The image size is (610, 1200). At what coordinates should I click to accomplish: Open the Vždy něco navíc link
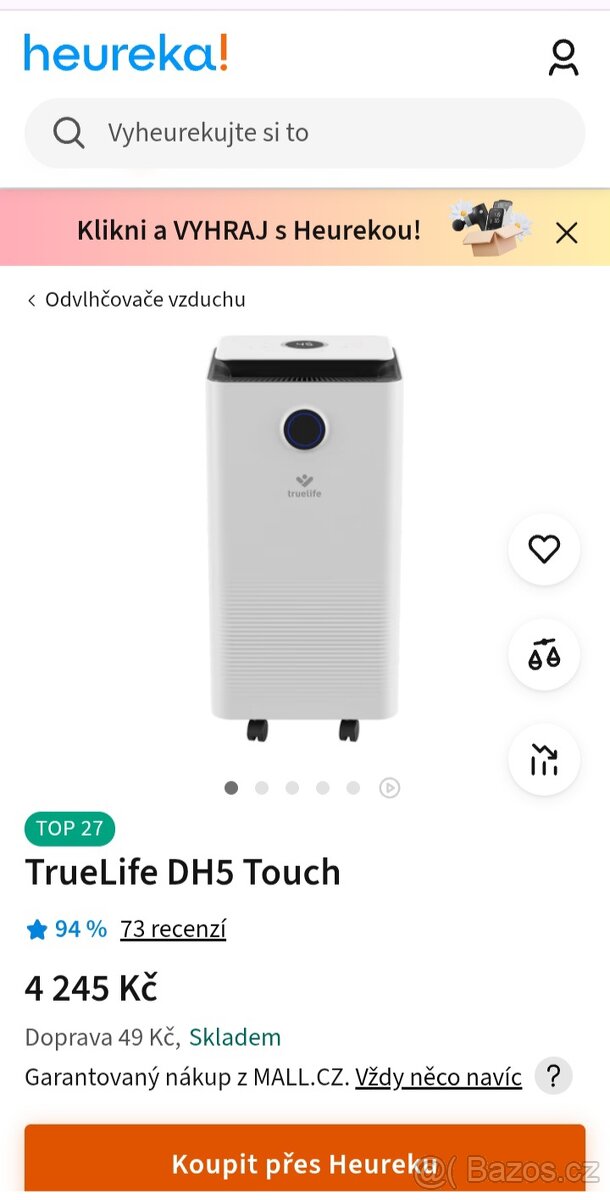click(438, 1077)
